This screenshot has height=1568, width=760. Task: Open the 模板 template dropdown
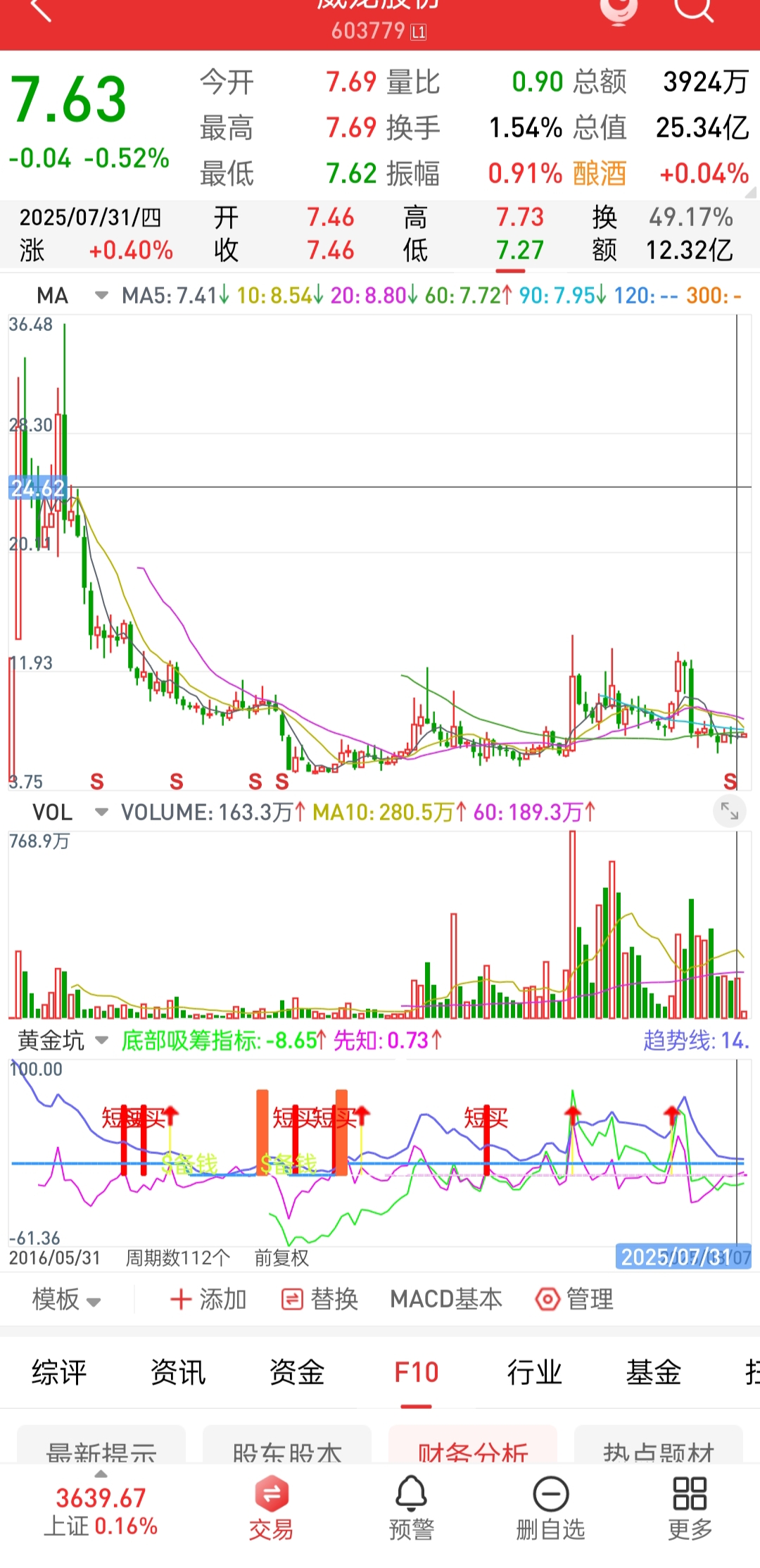[x=66, y=1299]
